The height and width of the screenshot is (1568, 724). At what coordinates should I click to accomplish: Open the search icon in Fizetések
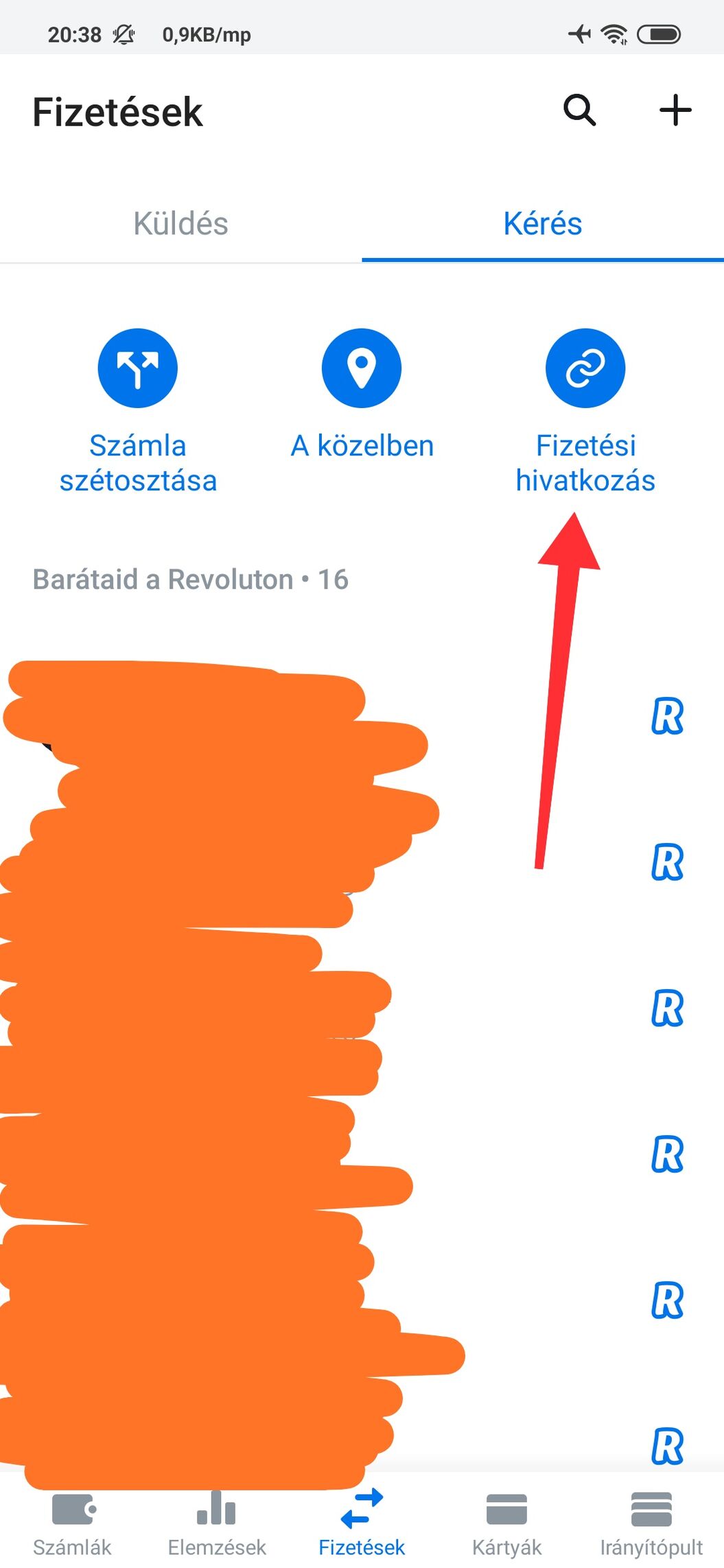(x=579, y=110)
